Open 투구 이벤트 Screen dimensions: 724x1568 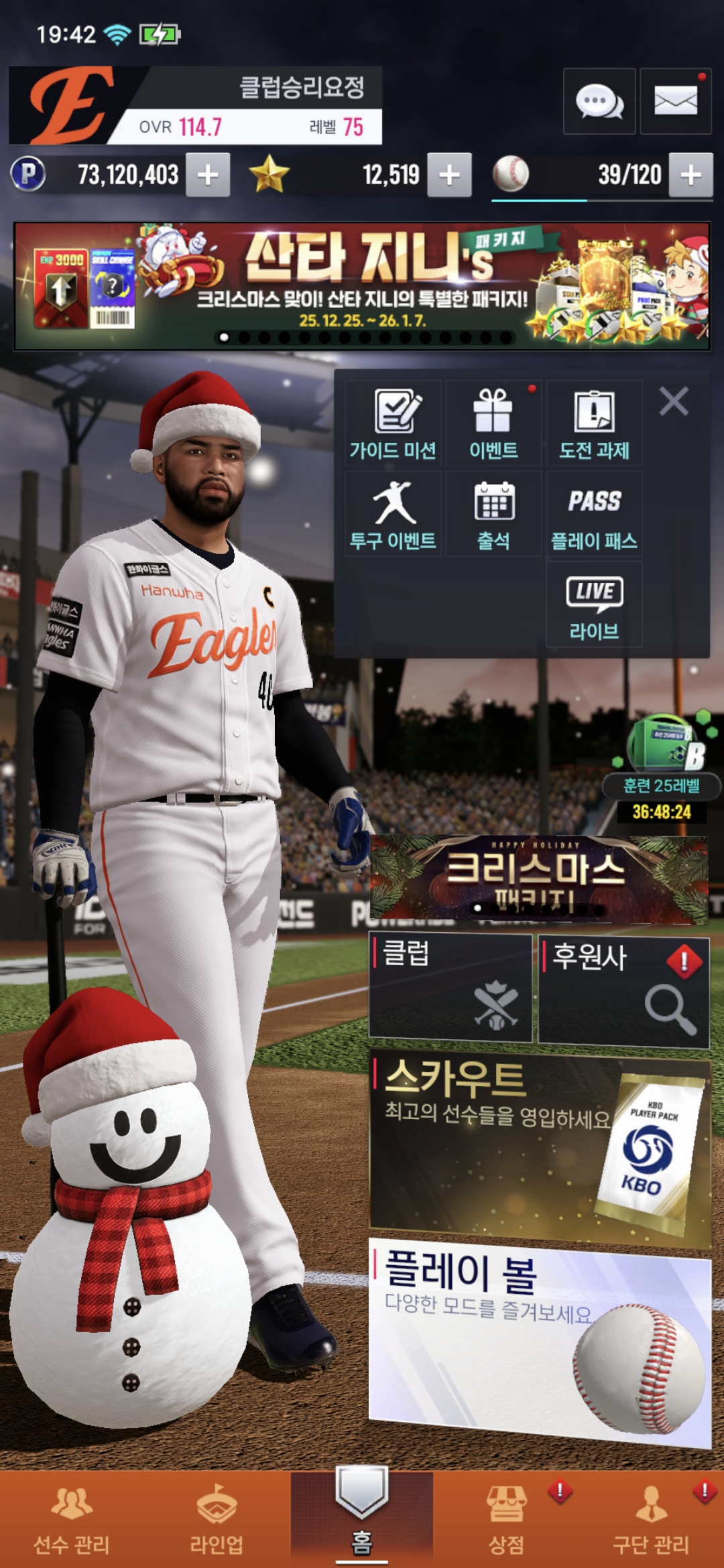393,514
